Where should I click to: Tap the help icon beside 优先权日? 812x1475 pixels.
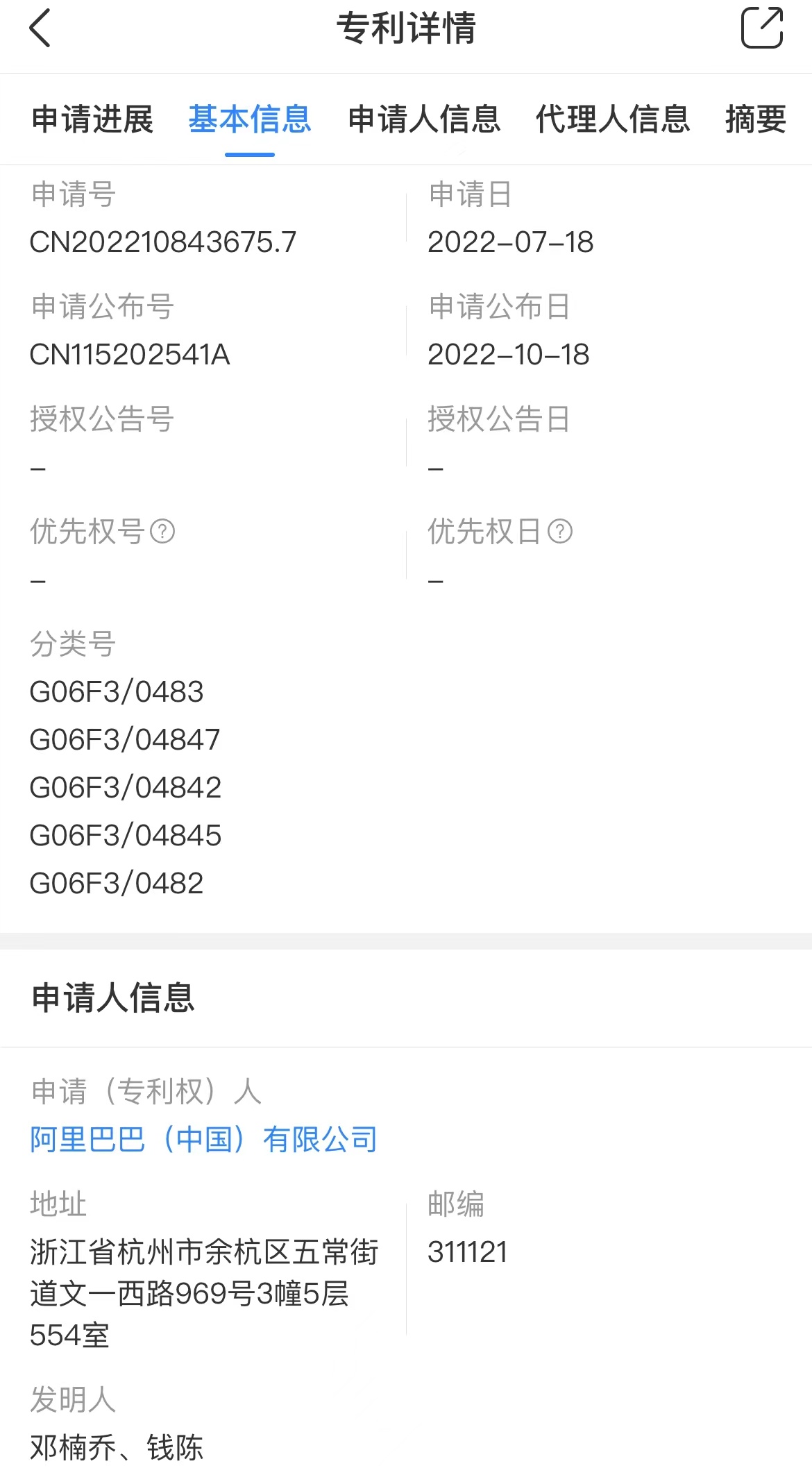[560, 532]
